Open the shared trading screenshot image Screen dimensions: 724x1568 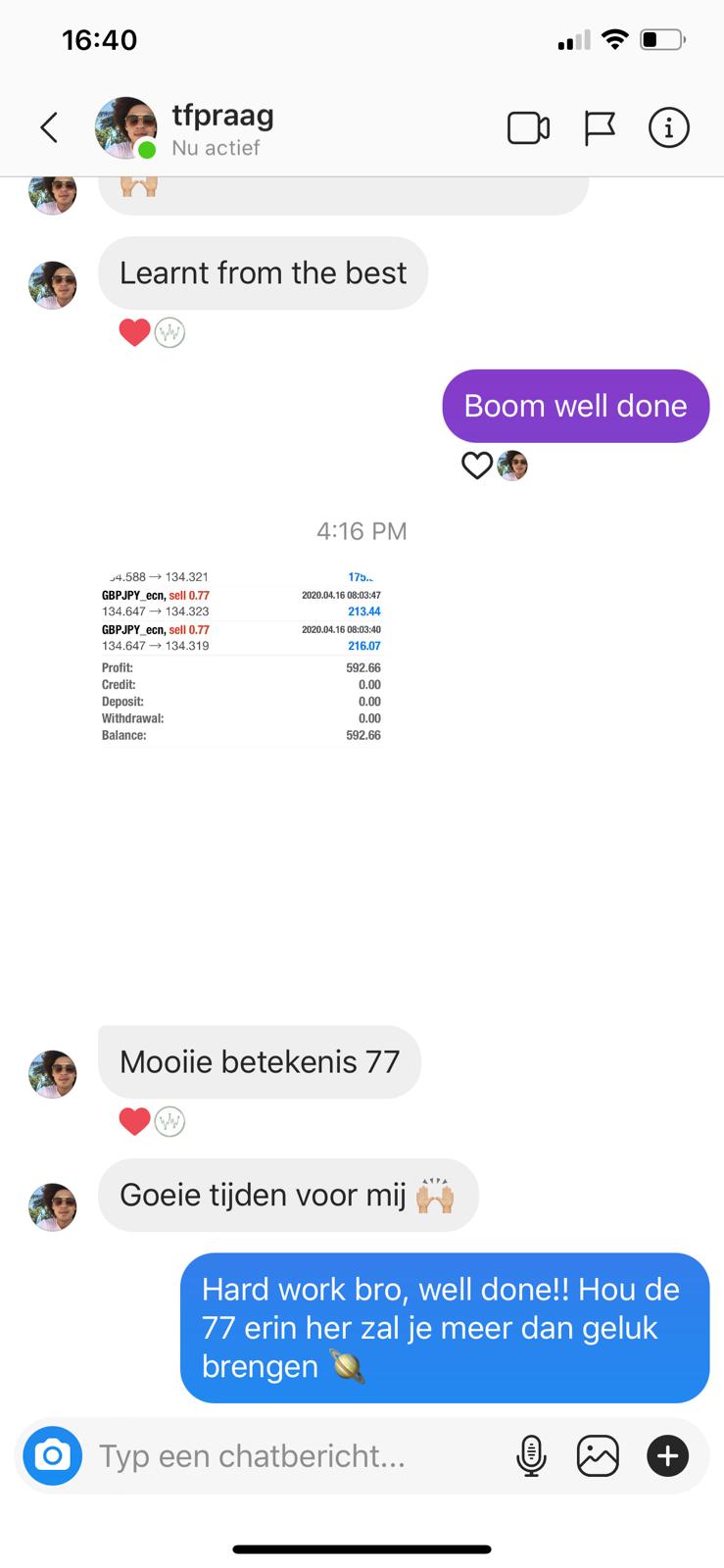[x=241, y=657]
